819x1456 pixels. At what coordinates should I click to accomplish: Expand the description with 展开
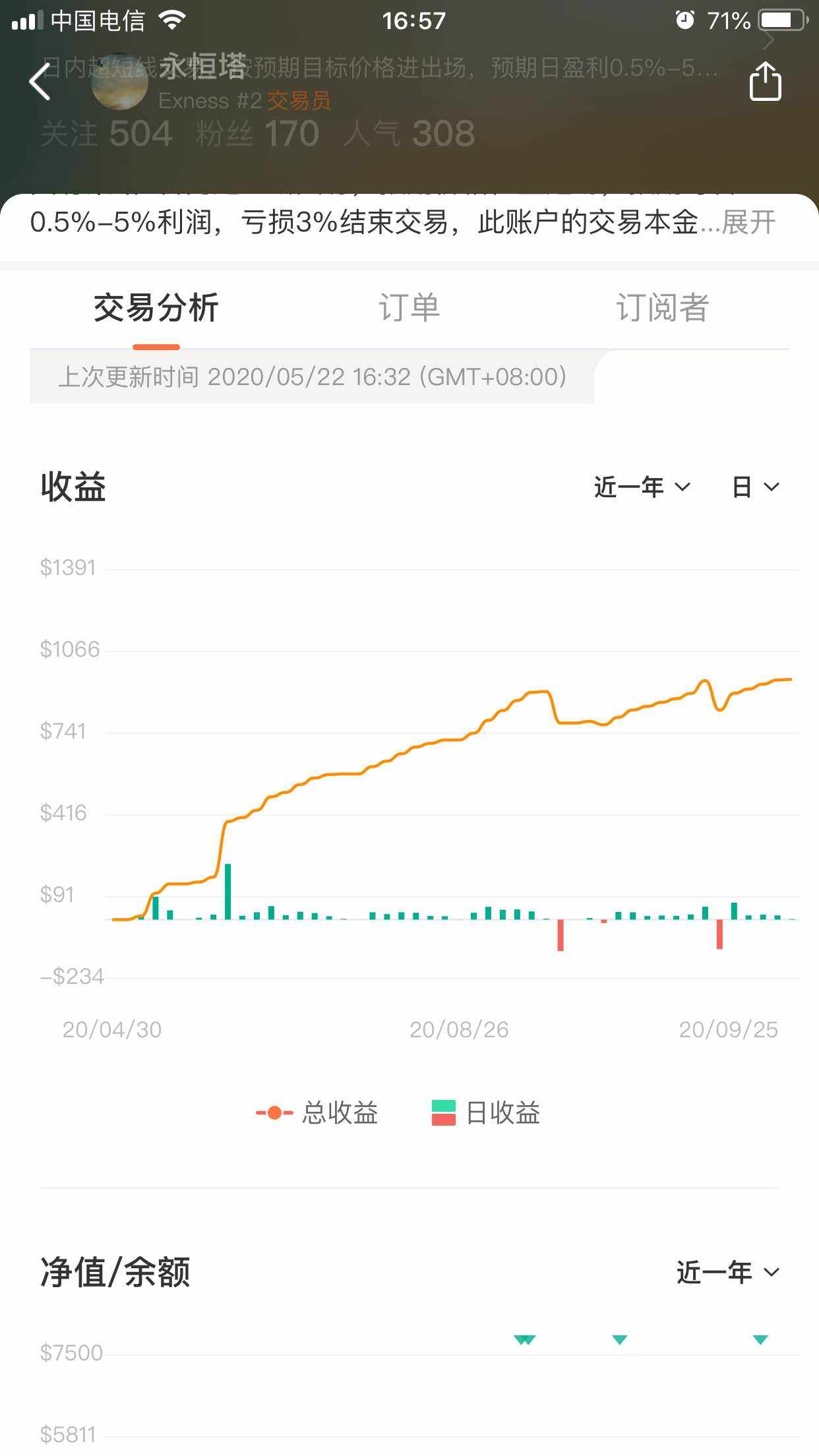click(x=748, y=223)
